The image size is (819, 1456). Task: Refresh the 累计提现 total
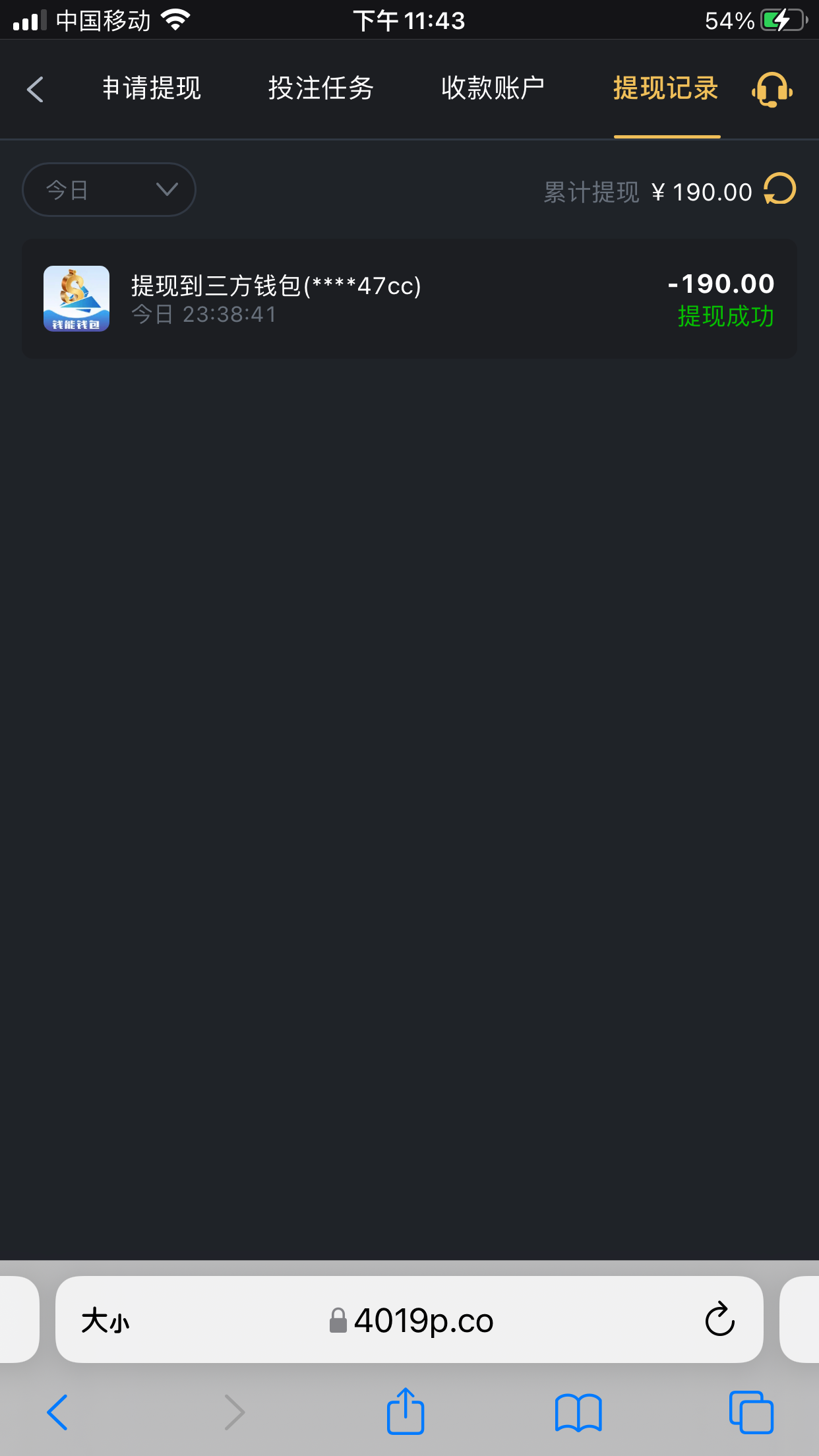coord(780,190)
